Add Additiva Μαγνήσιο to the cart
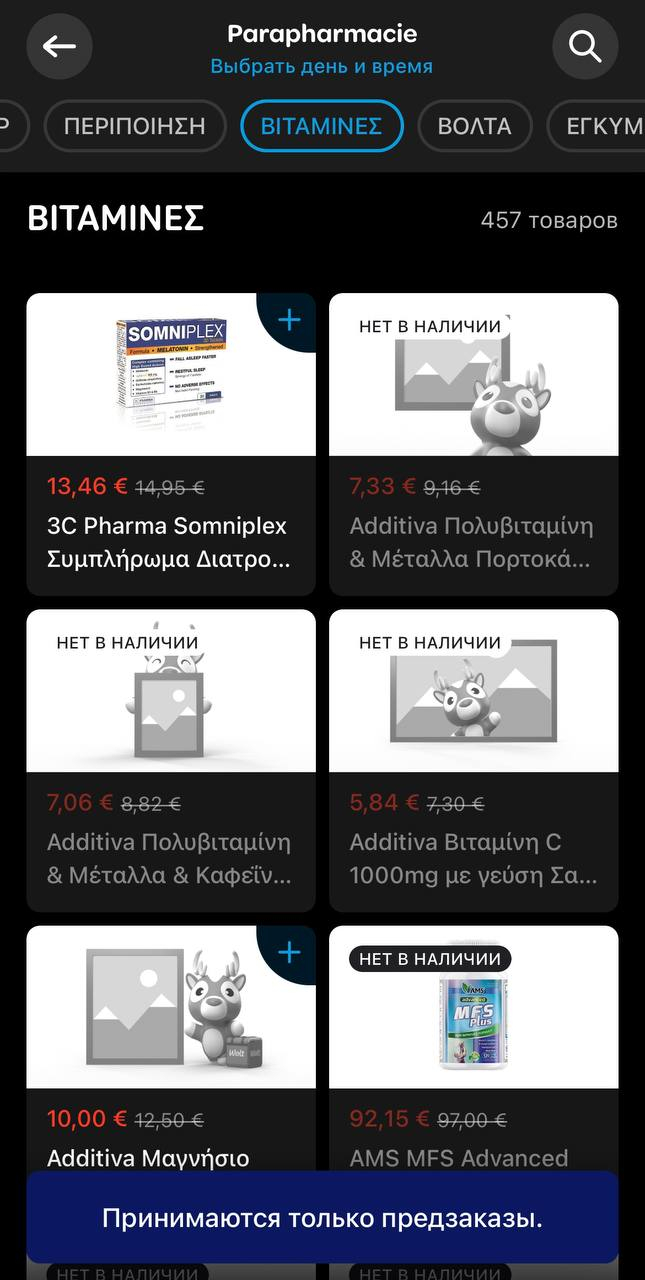645x1280 pixels. coord(288,953)
